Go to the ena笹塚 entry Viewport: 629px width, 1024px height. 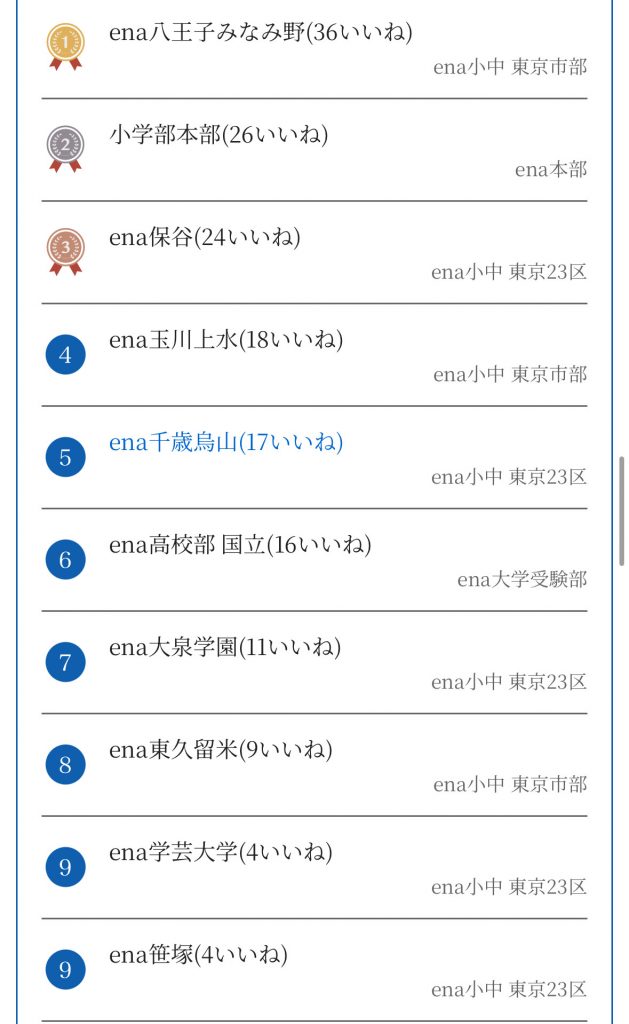pyautogui.click(x=198, y=955)
